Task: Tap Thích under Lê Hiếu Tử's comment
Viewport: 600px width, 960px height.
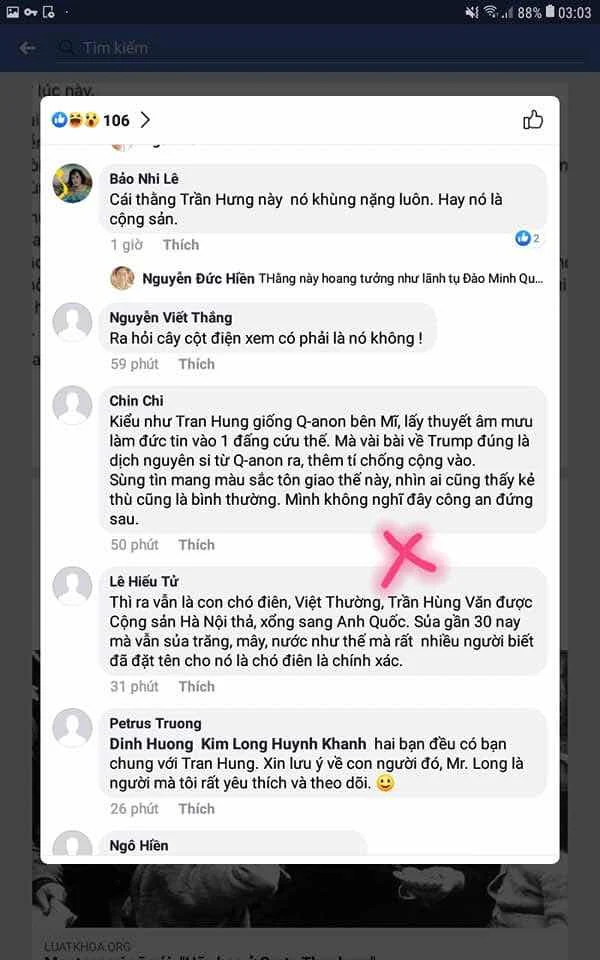Action: pyautogui.click(x=197, y=686)
